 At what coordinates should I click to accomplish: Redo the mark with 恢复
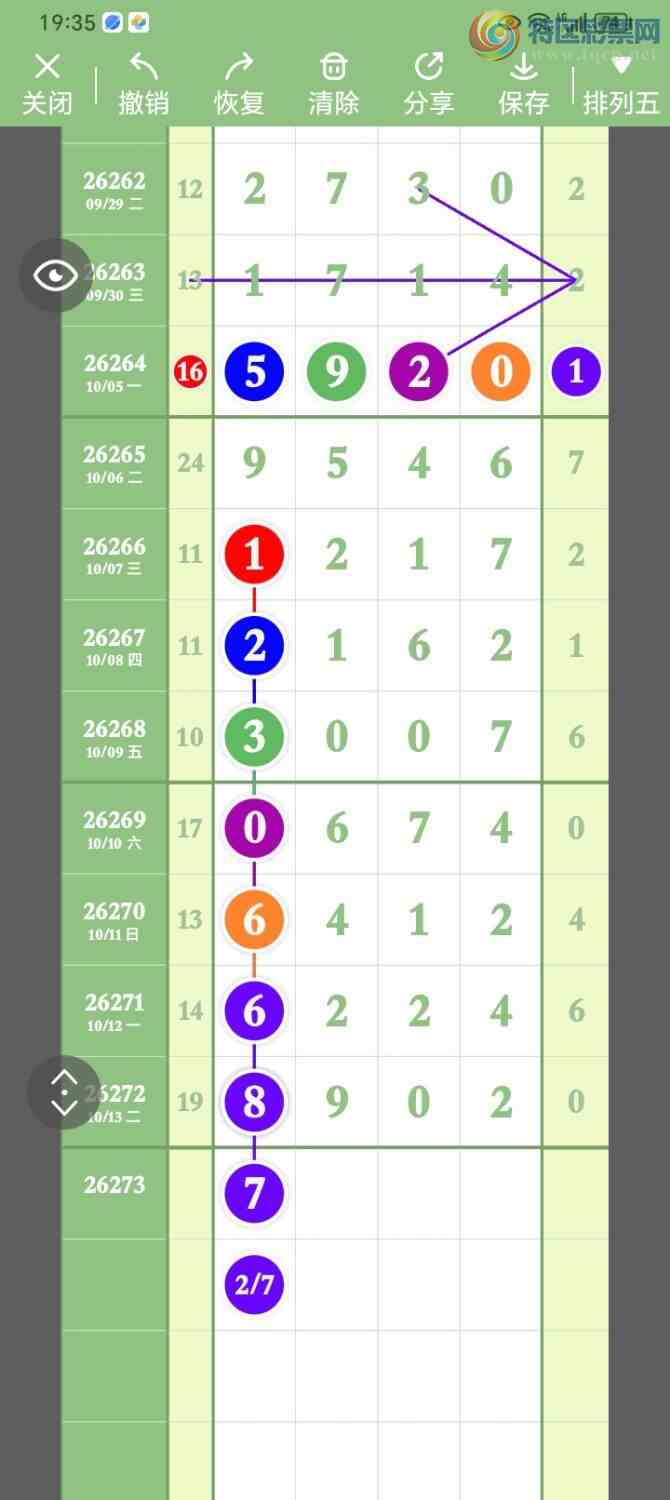(x=238, y=84)
